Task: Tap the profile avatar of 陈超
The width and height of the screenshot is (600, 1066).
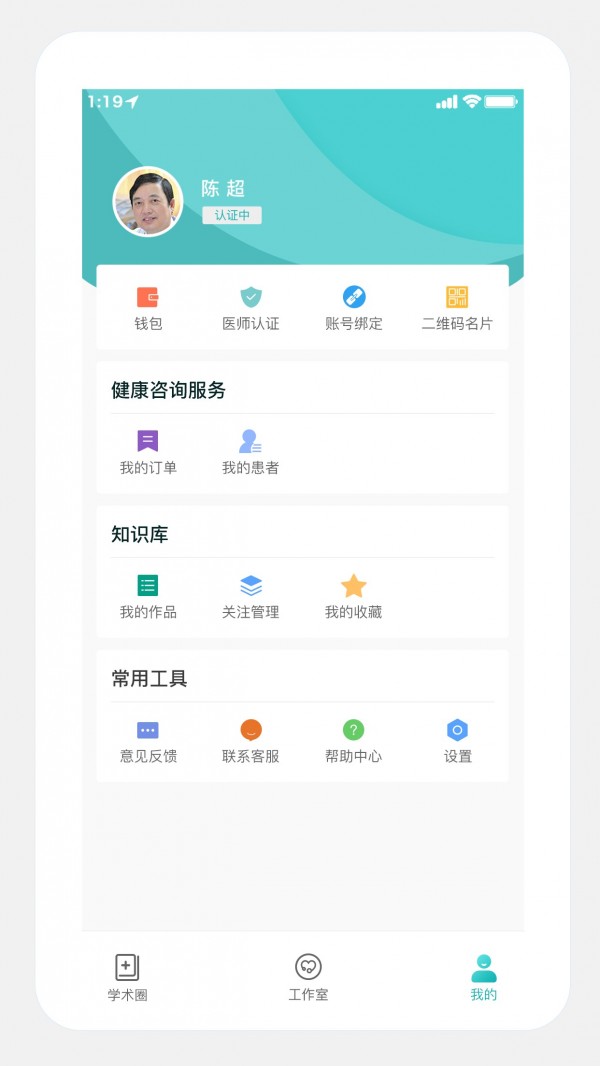Action: coord(148,201)
